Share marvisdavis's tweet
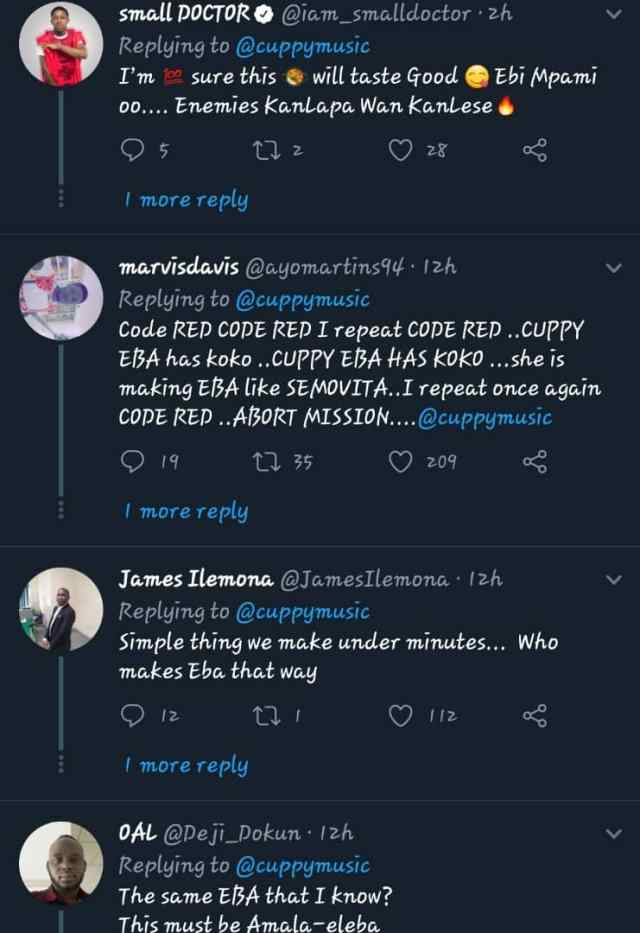 (x=535, y=461)
